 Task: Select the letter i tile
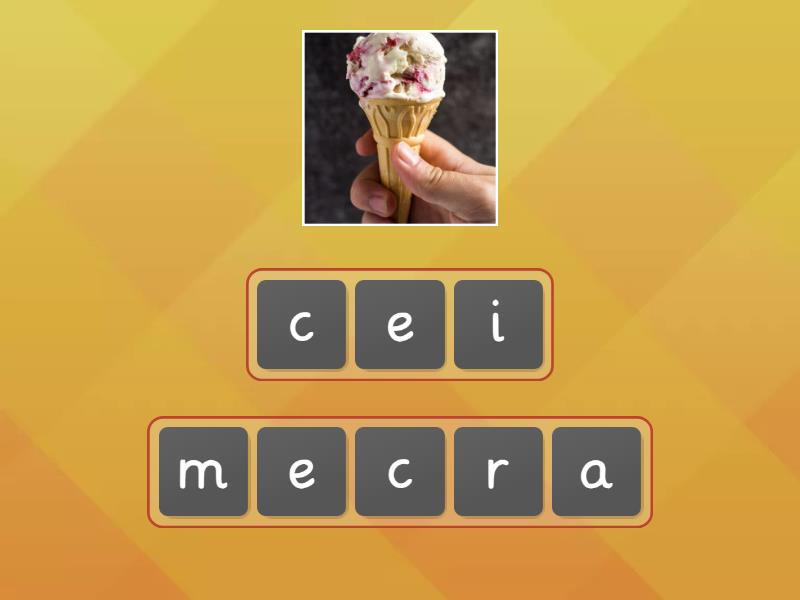click(498, 325)
